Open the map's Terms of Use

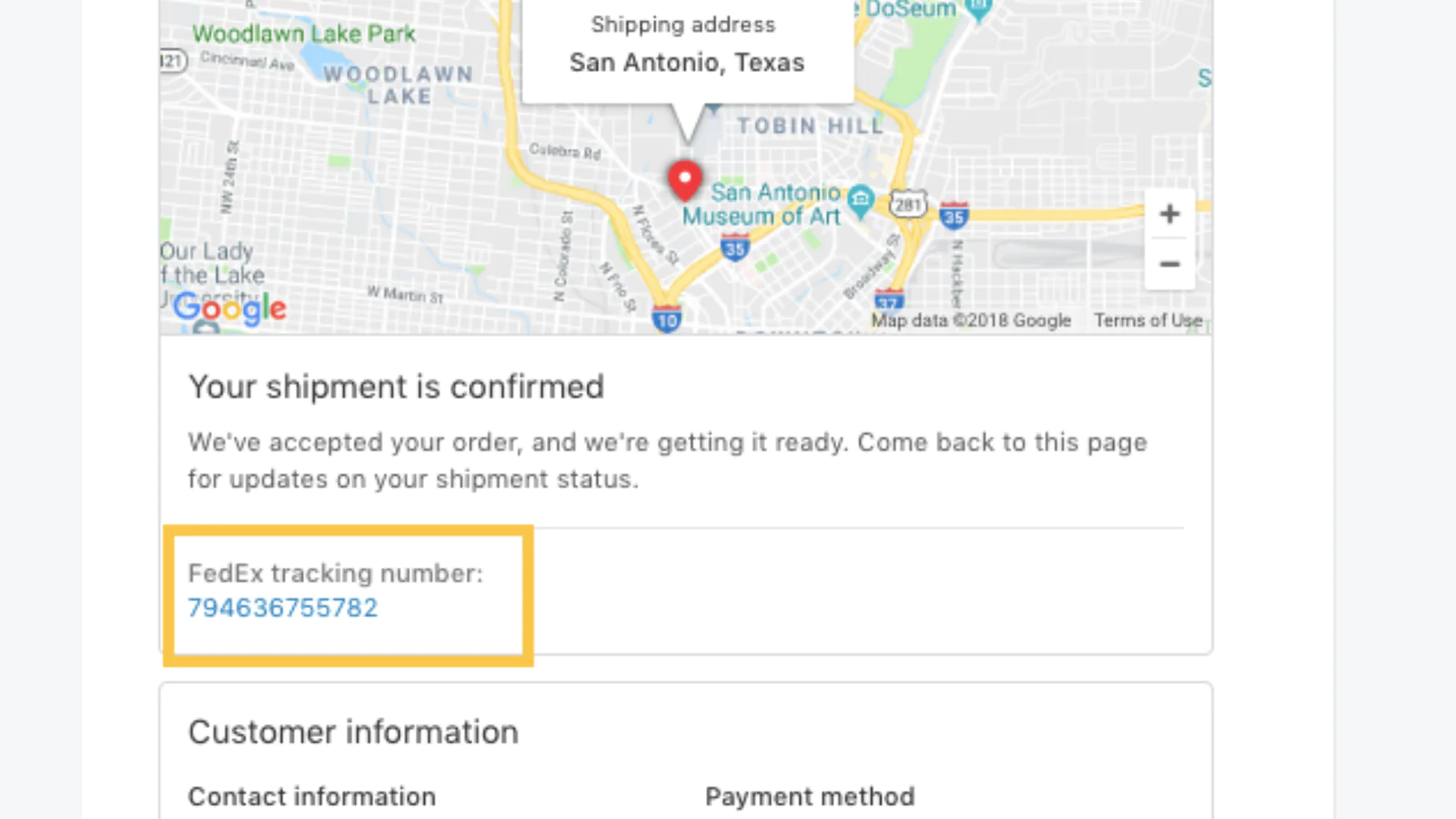(1148, 320)
